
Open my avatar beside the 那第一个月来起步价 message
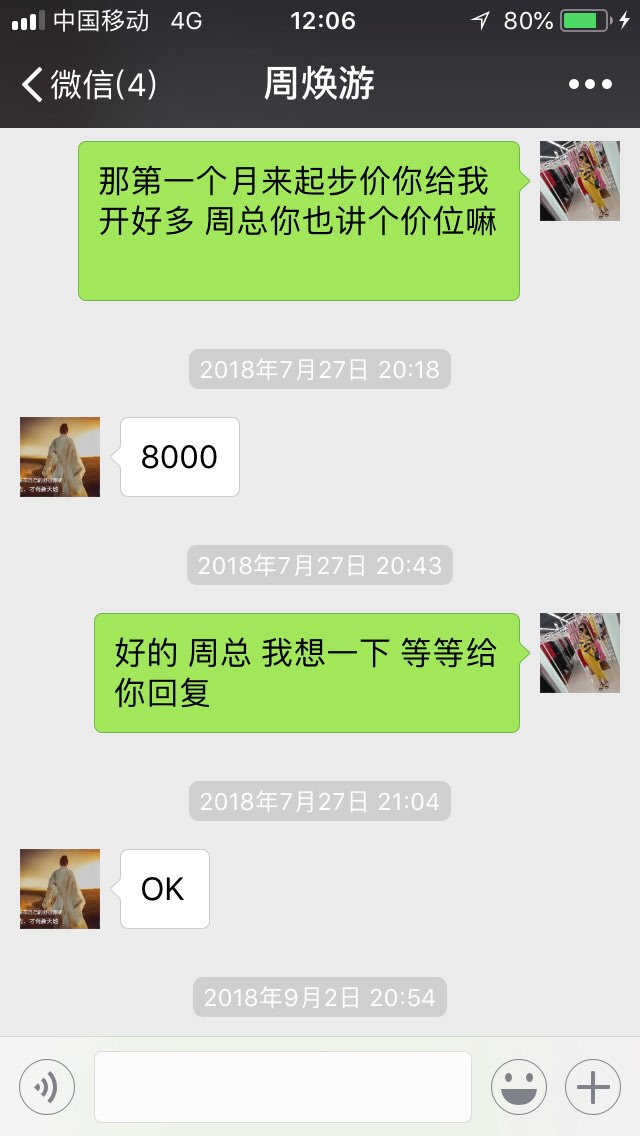point(580,181)
